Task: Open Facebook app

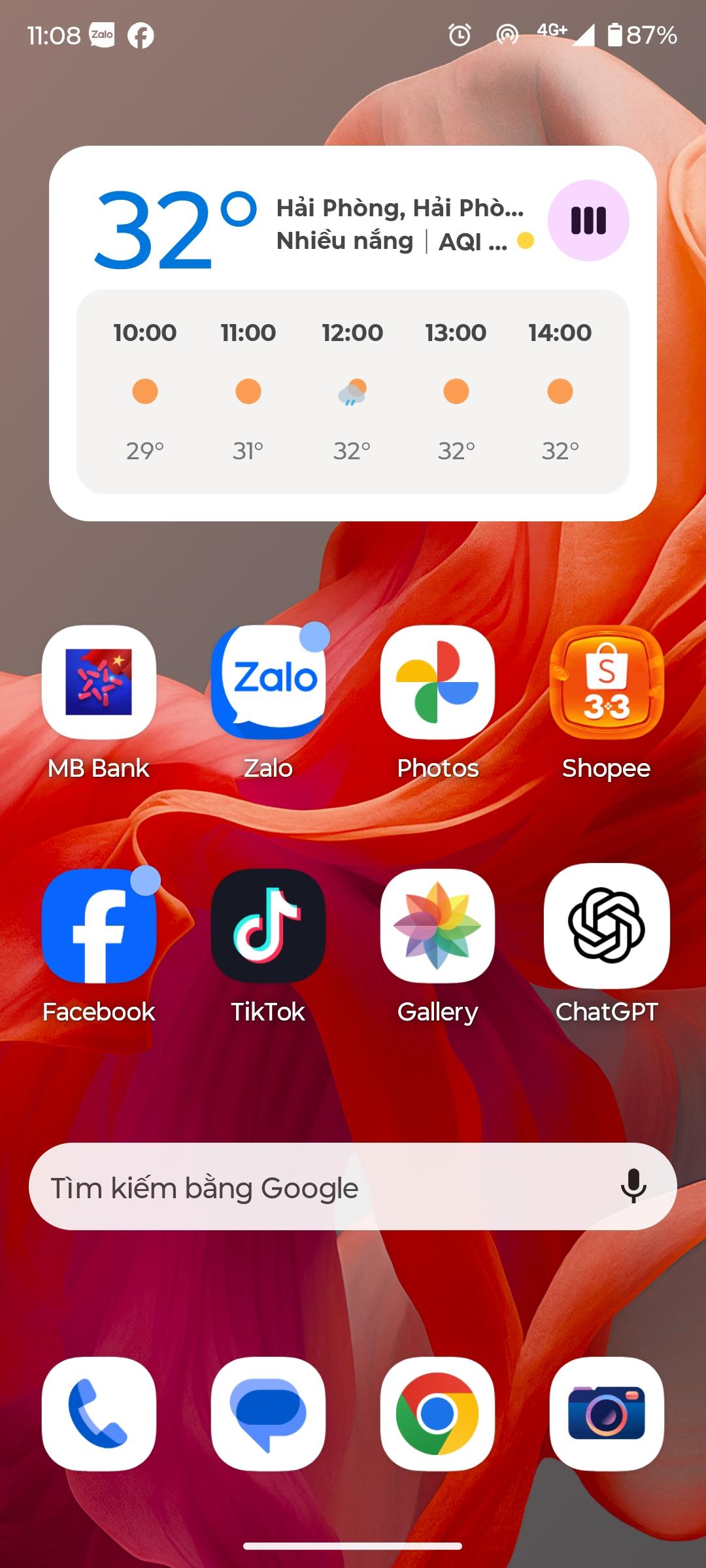Action: 99,926
